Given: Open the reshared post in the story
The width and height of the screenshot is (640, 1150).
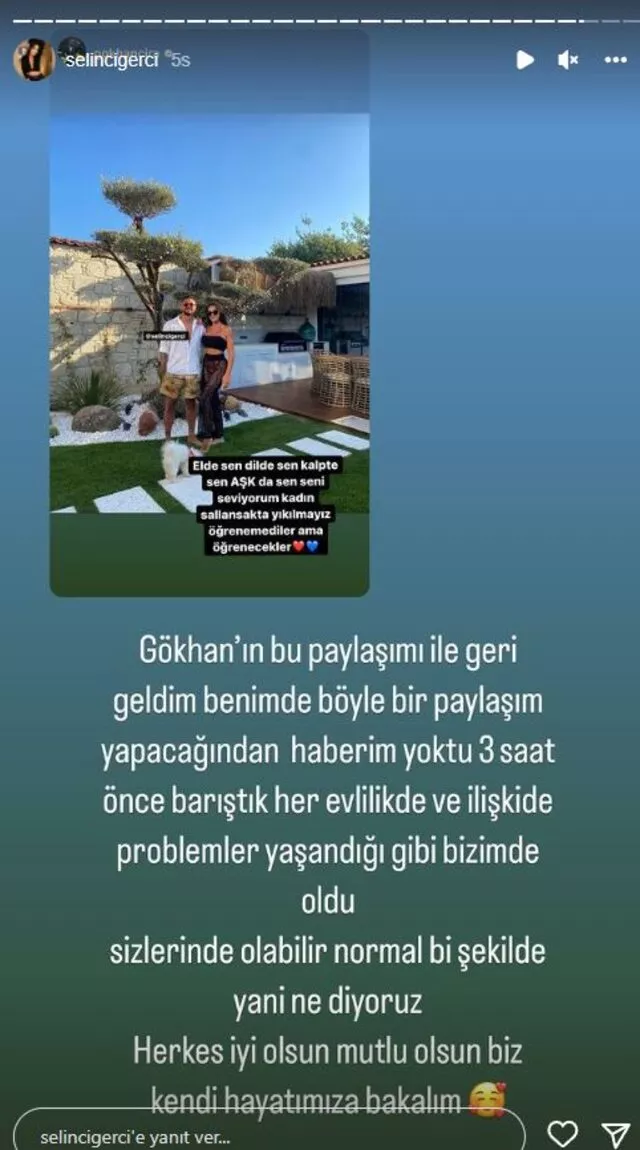Looking at the screenshot, I should click(x=209, y=330).
